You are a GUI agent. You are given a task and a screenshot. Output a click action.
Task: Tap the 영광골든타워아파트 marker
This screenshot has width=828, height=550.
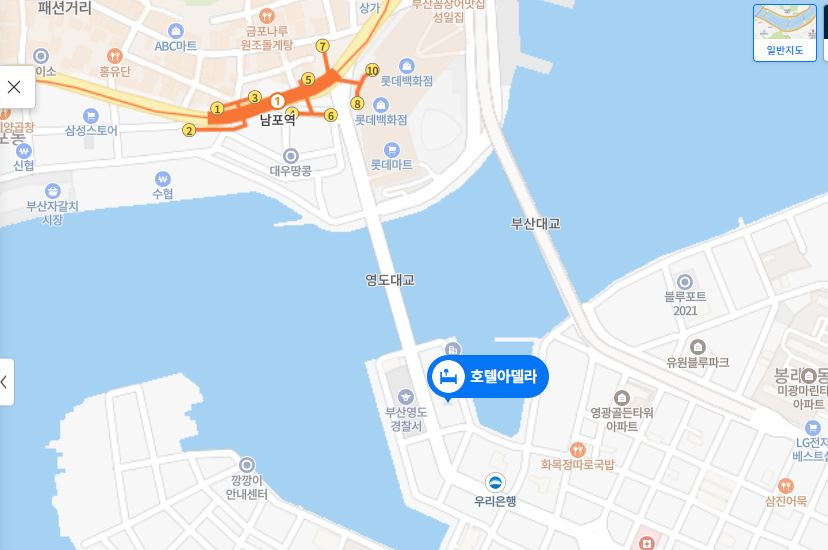(x=621, y=397)
